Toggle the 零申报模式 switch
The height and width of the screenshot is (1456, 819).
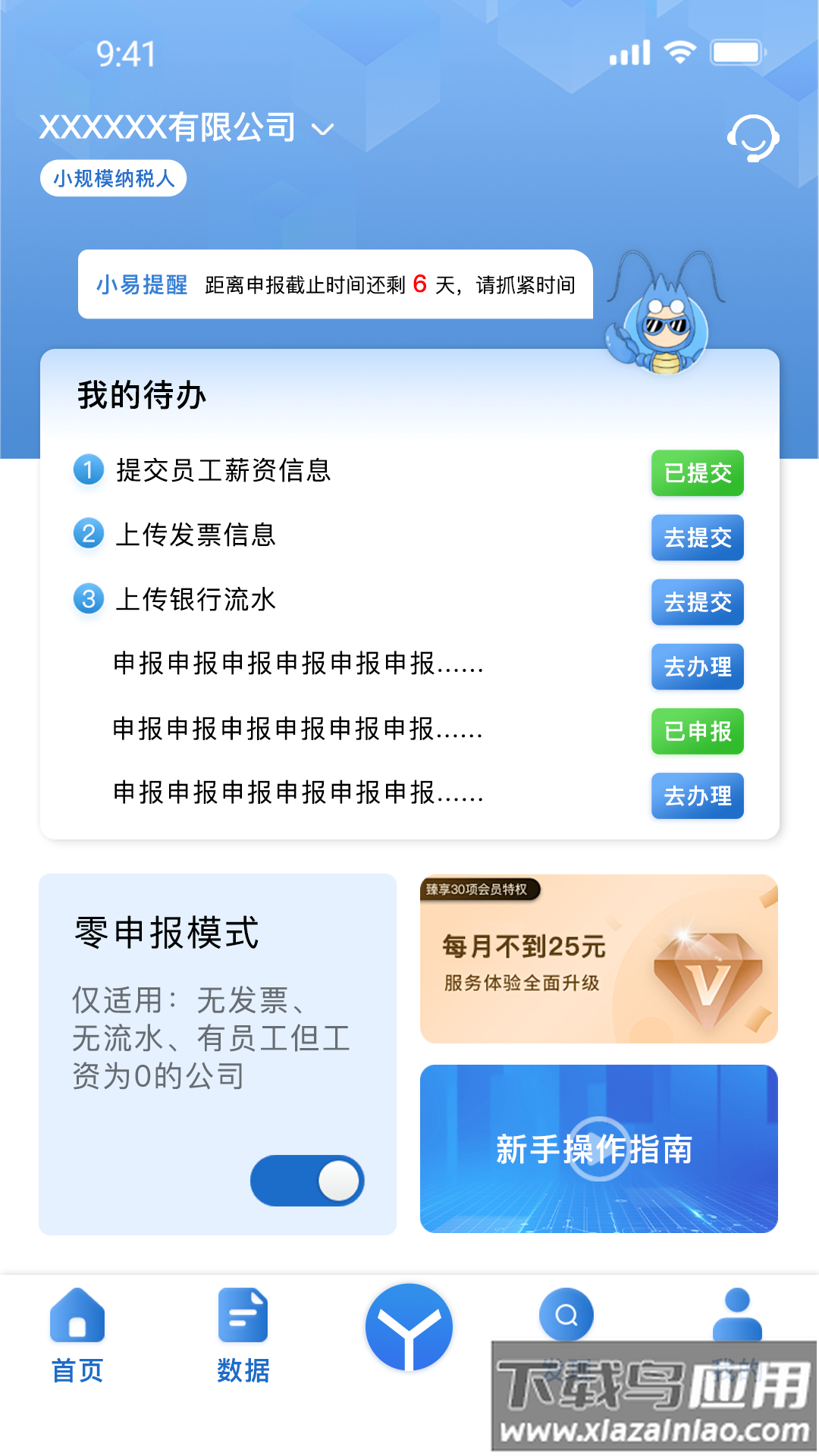(307, 1180)
